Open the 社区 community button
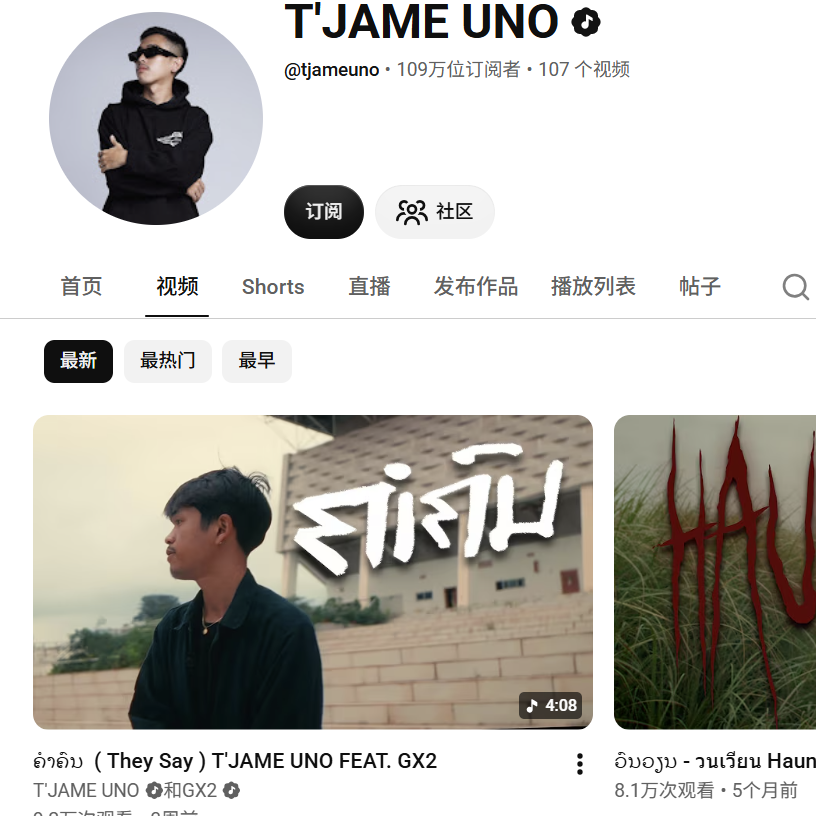 tap(435, 212)
